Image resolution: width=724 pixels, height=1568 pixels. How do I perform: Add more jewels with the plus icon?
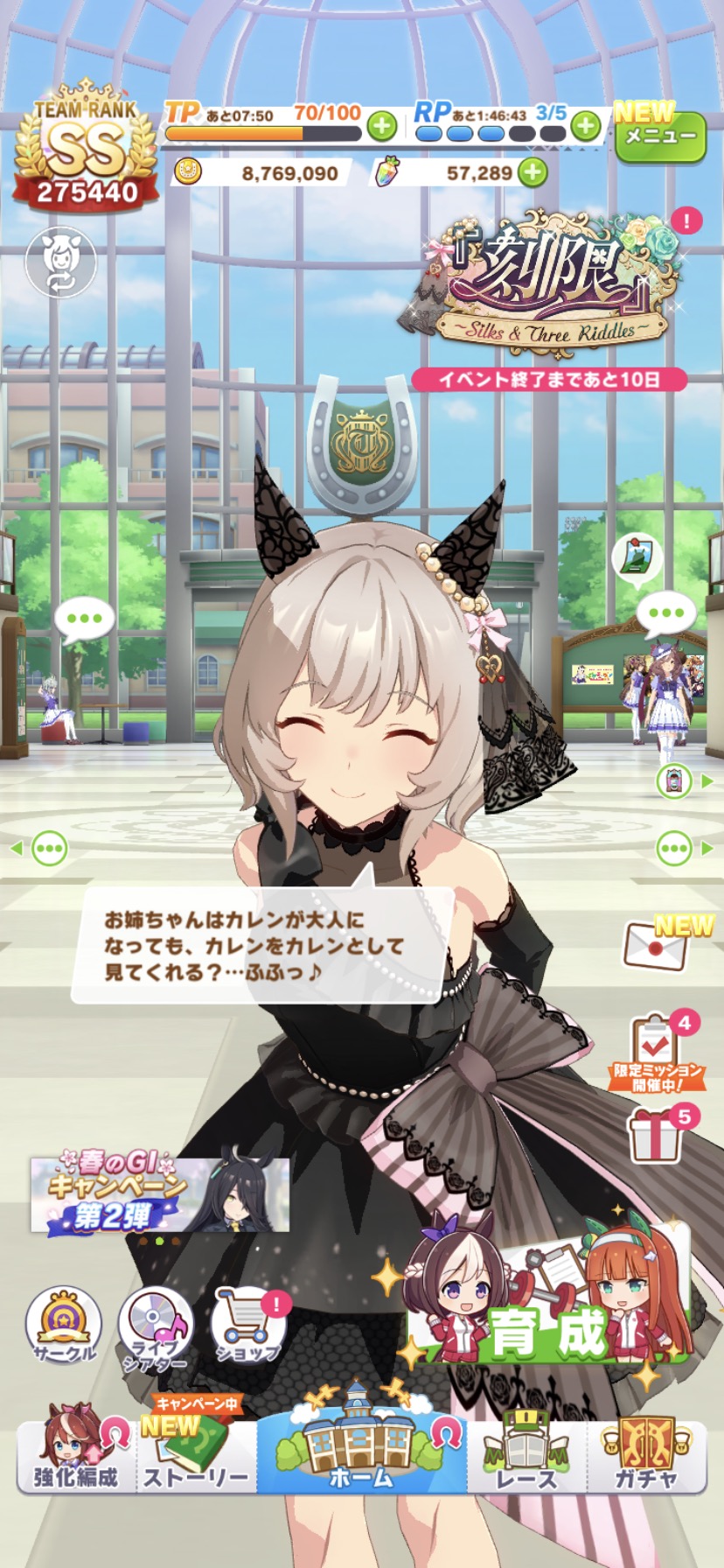coord(532,172)
